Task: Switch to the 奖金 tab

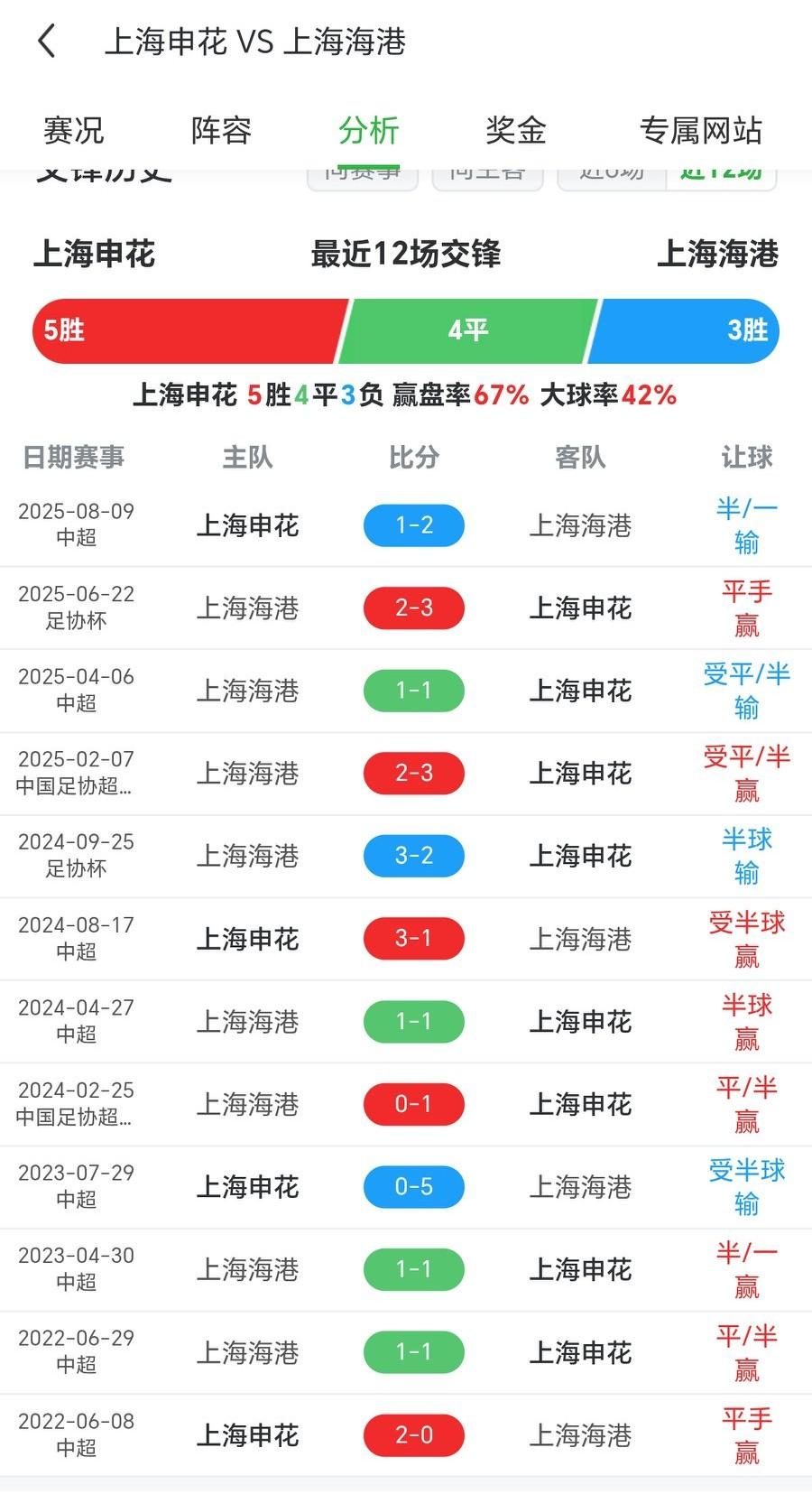Action: click(515, 131)
